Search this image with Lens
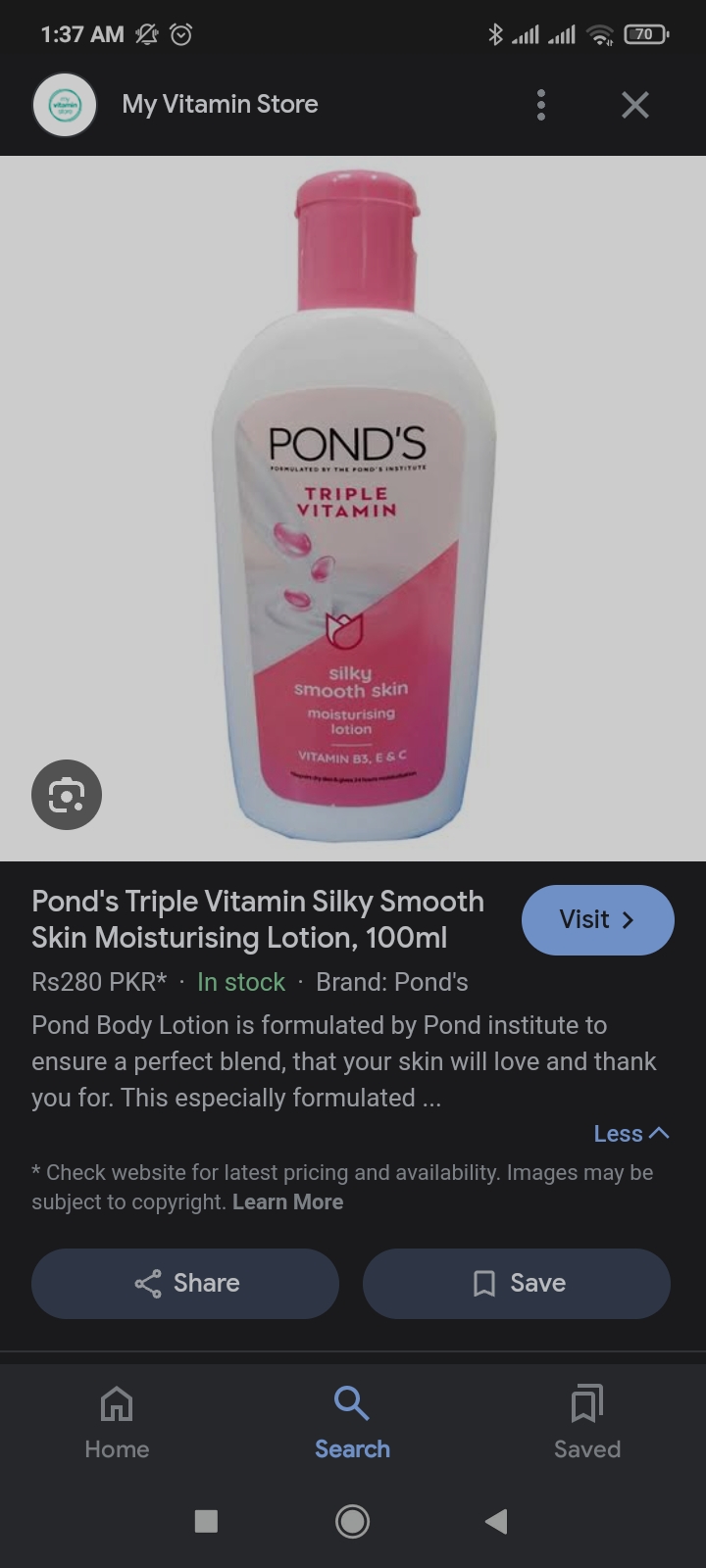Image resolution: width=706 pixels, height=1568 pixels. click(67, 794)
